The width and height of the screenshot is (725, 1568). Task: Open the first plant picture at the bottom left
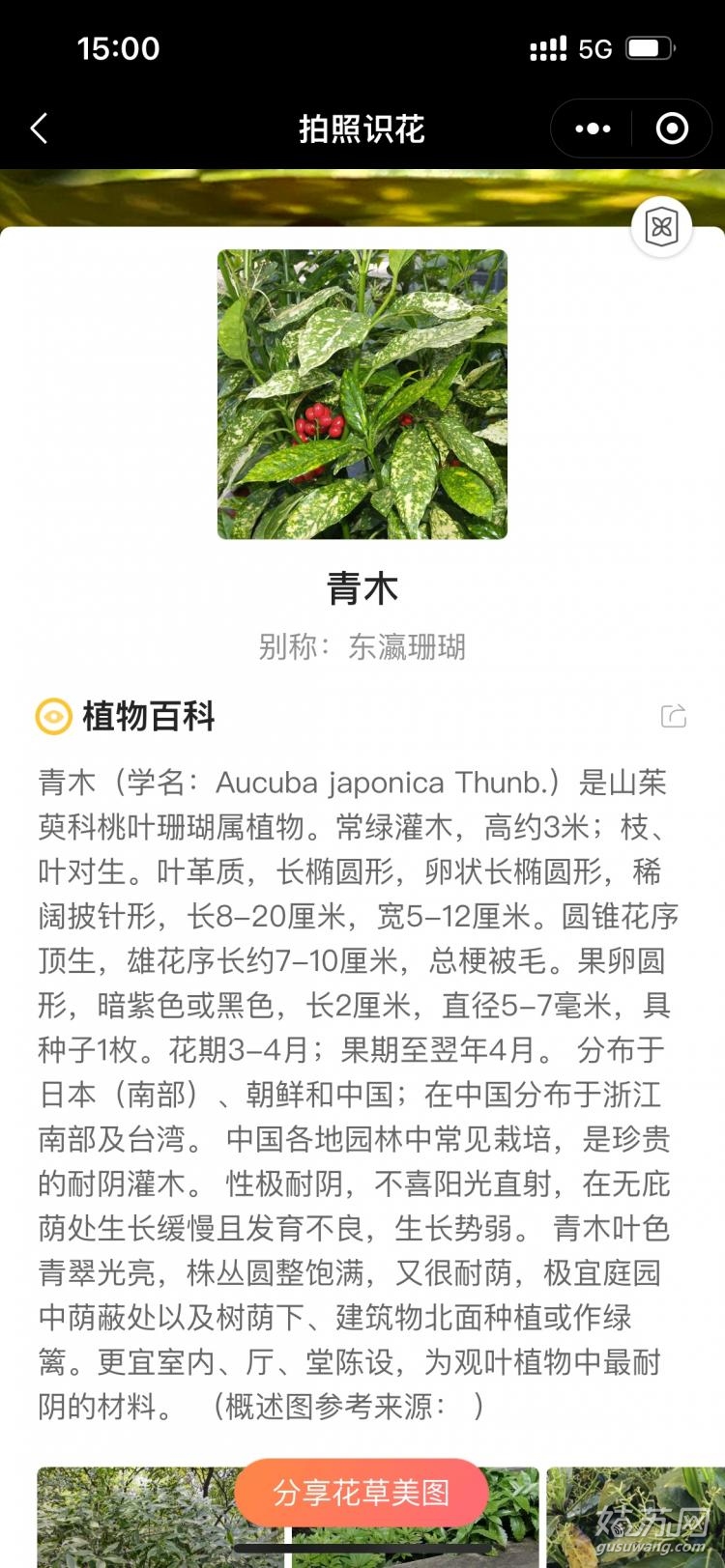click(160, 1517)
